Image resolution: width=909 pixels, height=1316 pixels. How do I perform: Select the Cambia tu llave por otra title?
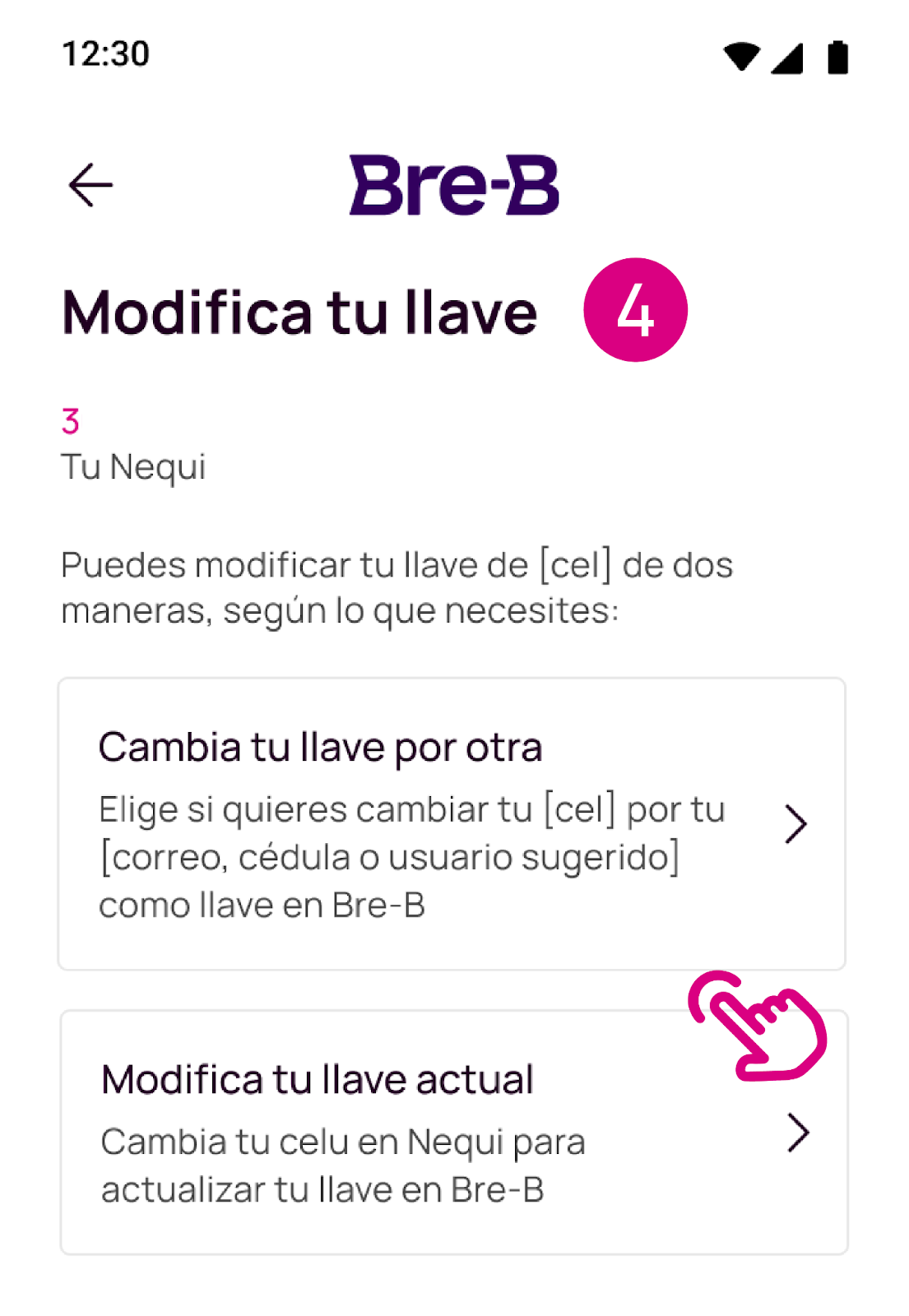pyautogui.click(x=321, y=747)
